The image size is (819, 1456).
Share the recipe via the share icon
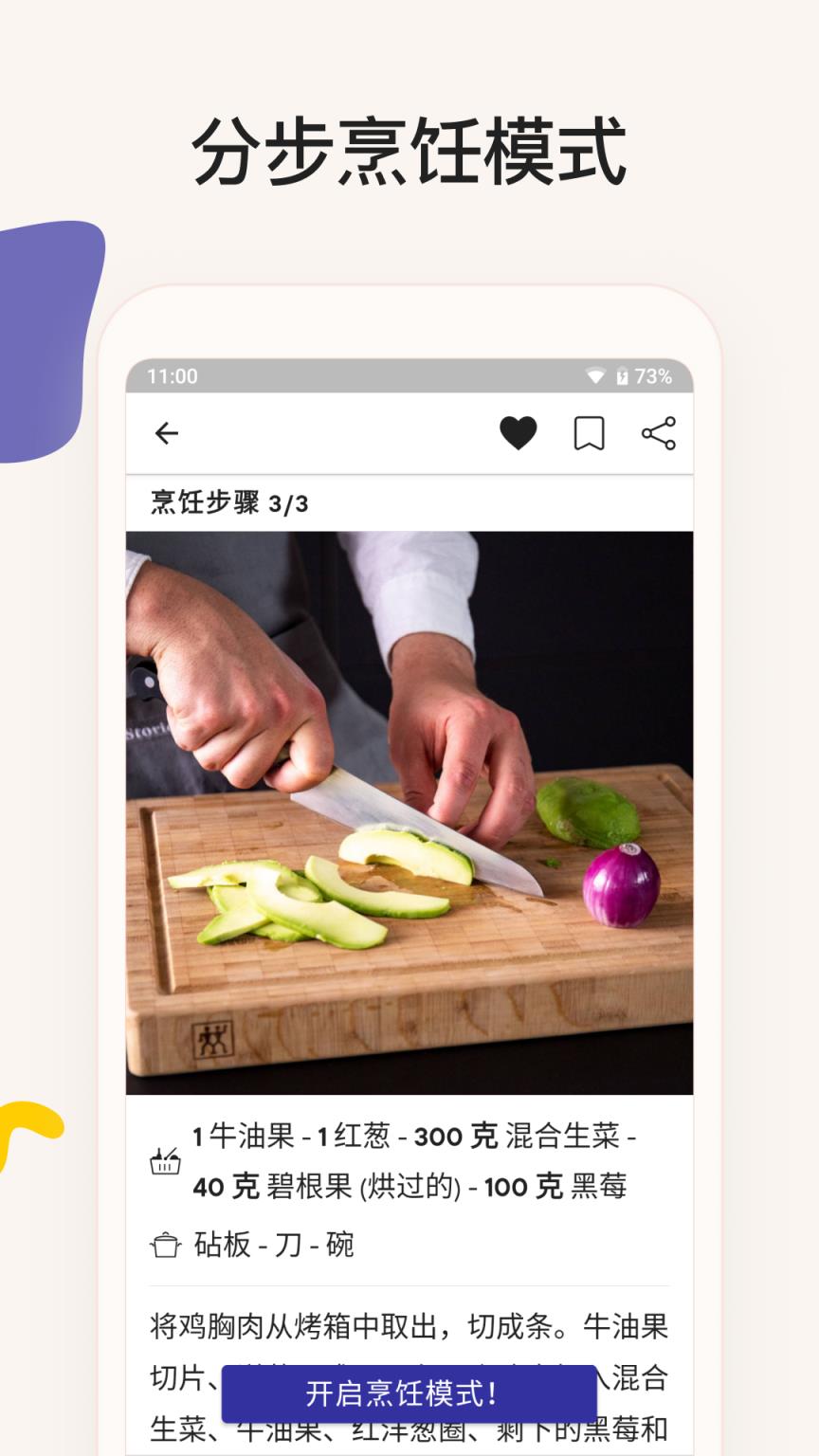point(658,432)
